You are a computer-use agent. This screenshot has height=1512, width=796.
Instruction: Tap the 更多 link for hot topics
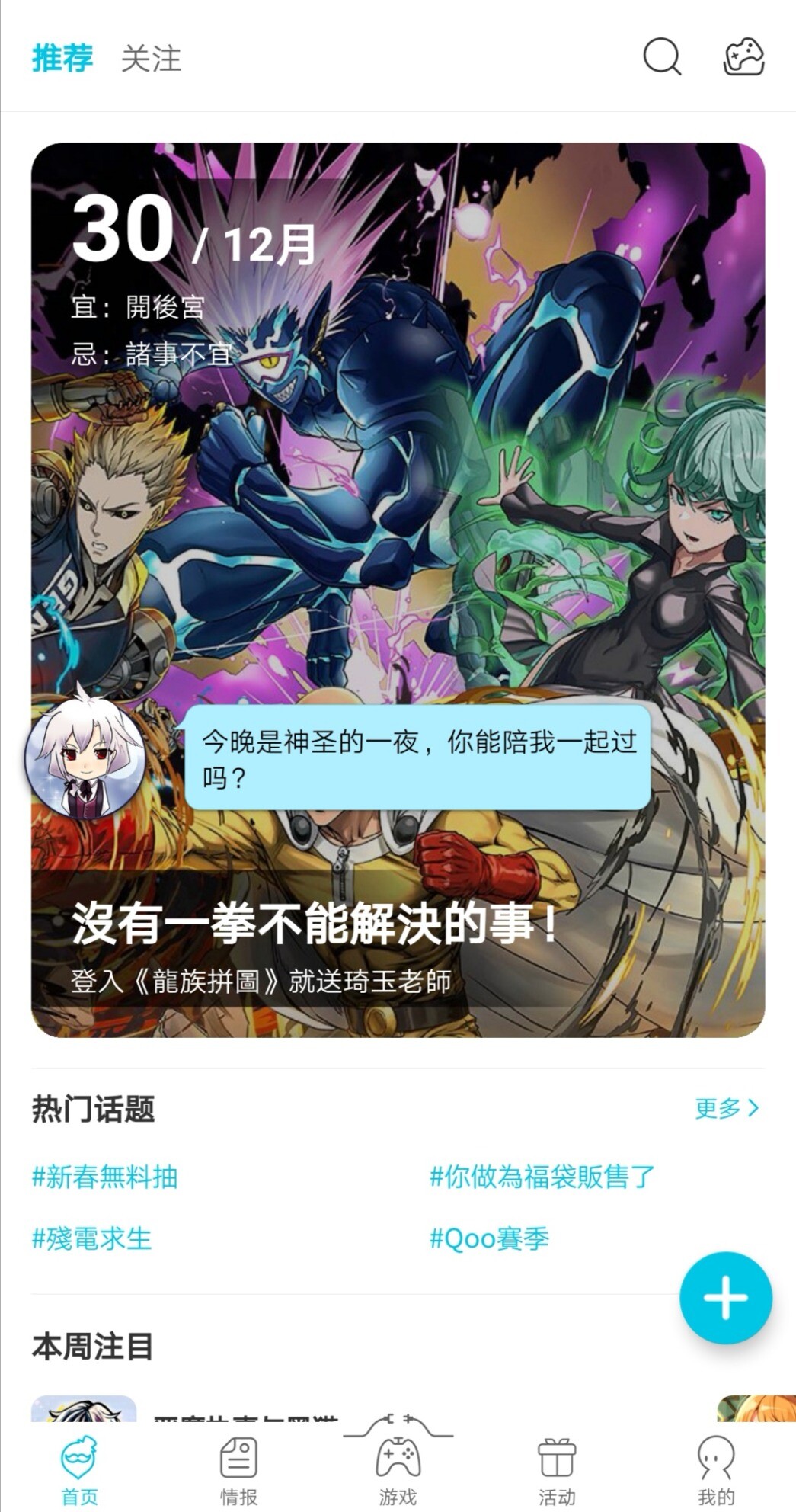click(x=727, y=1108)
